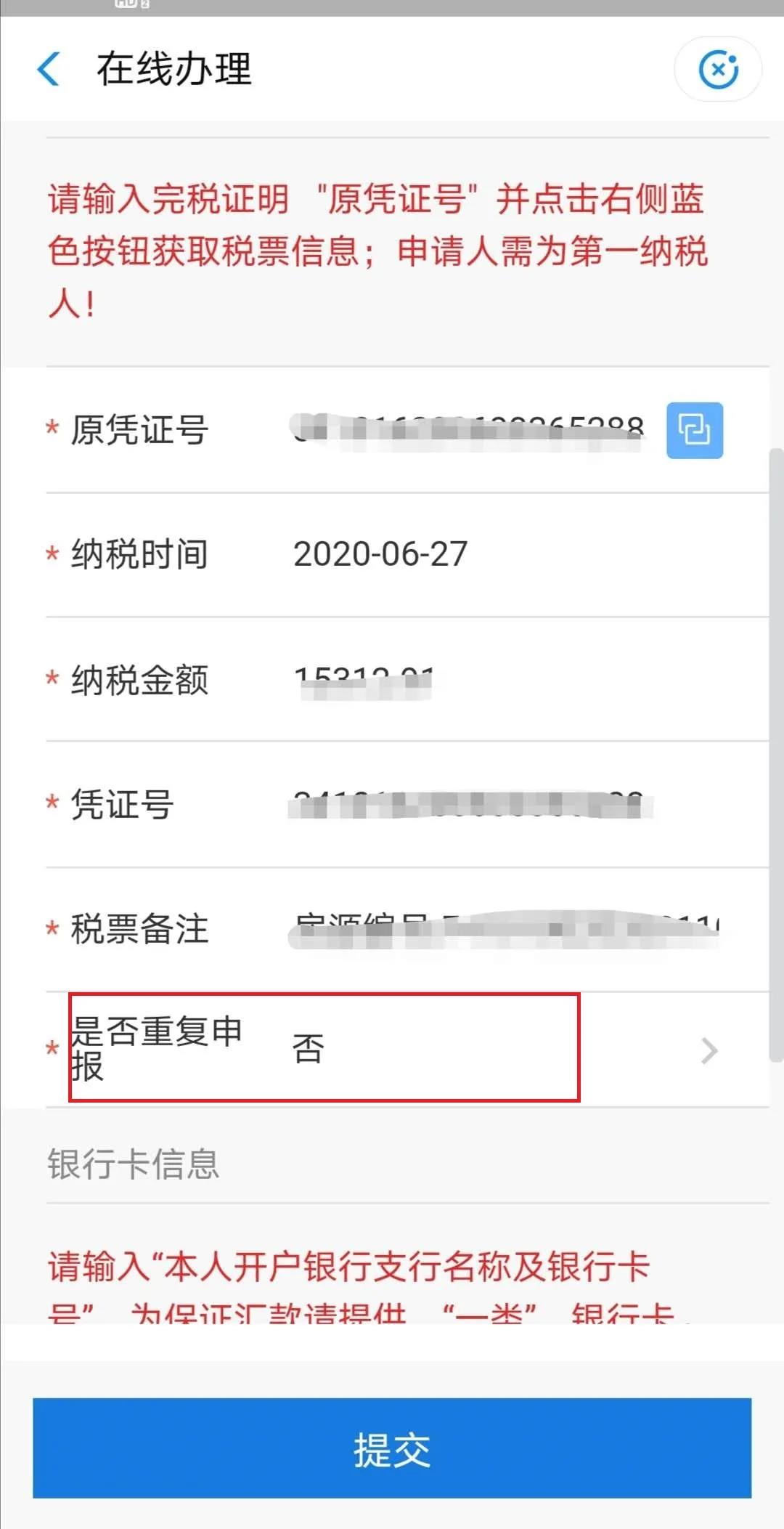The height and width of the screenshot is (1529, 784).
Task: Edit the 税票备注 field
Action: [x=505, y=930]
